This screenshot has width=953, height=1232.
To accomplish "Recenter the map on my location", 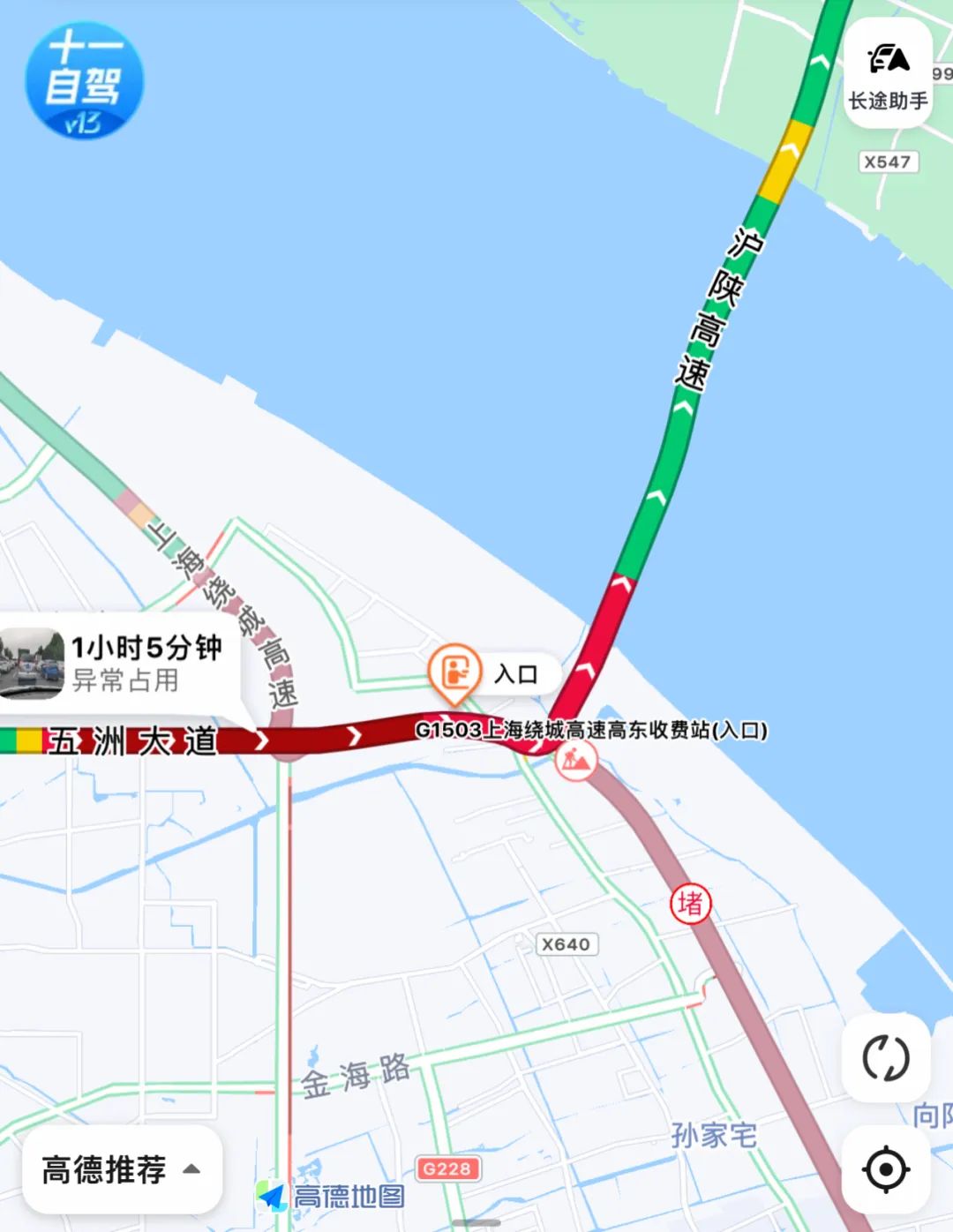I will (885, 1170).
